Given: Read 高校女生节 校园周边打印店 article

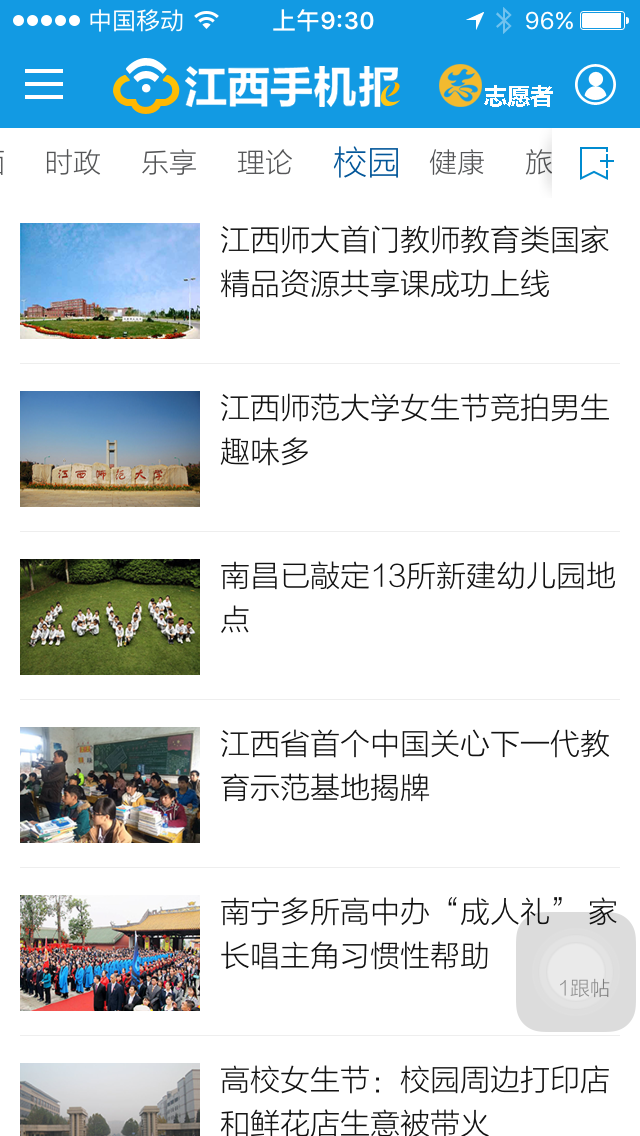Looking at the screenshot, I should [x=414, y=1098].
